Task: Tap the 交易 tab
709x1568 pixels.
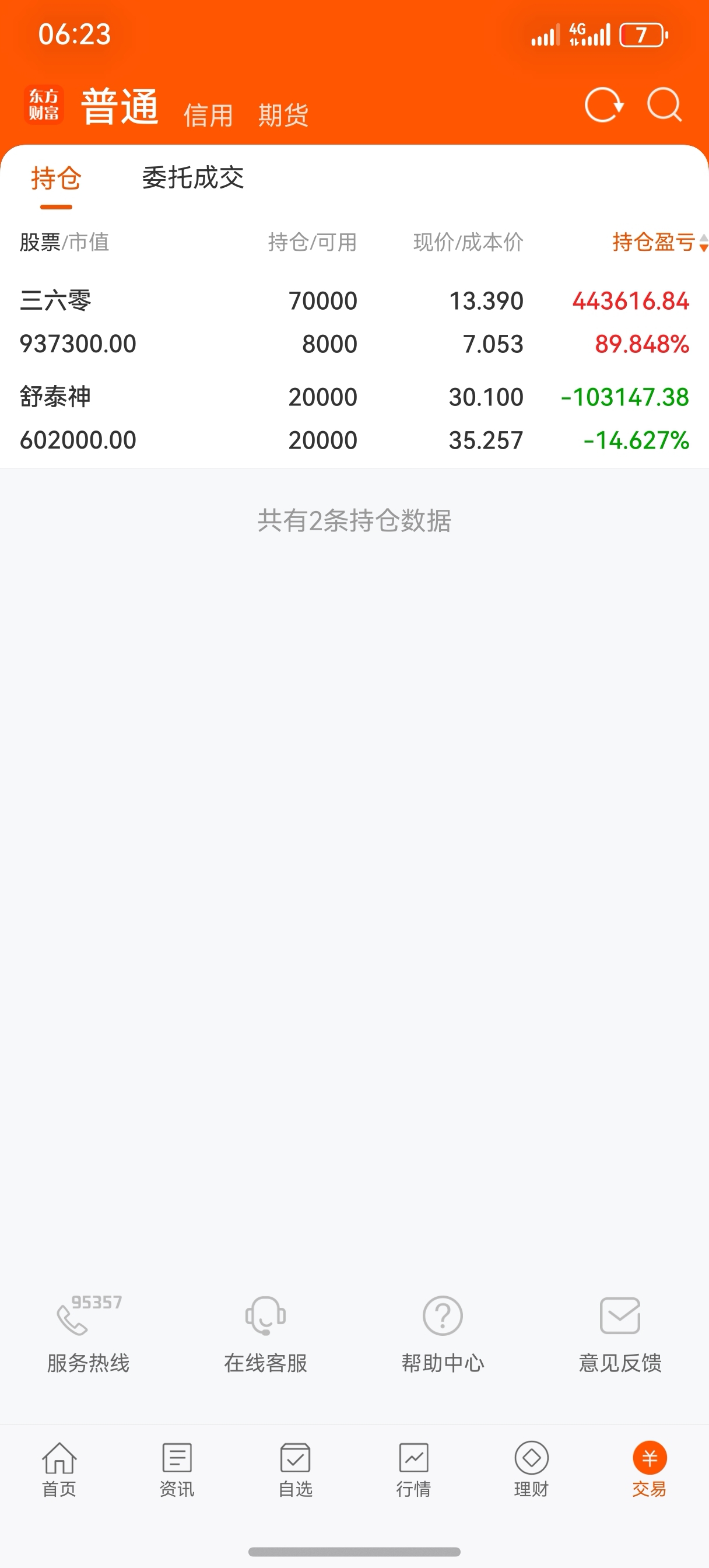Action: [650, 1469]
